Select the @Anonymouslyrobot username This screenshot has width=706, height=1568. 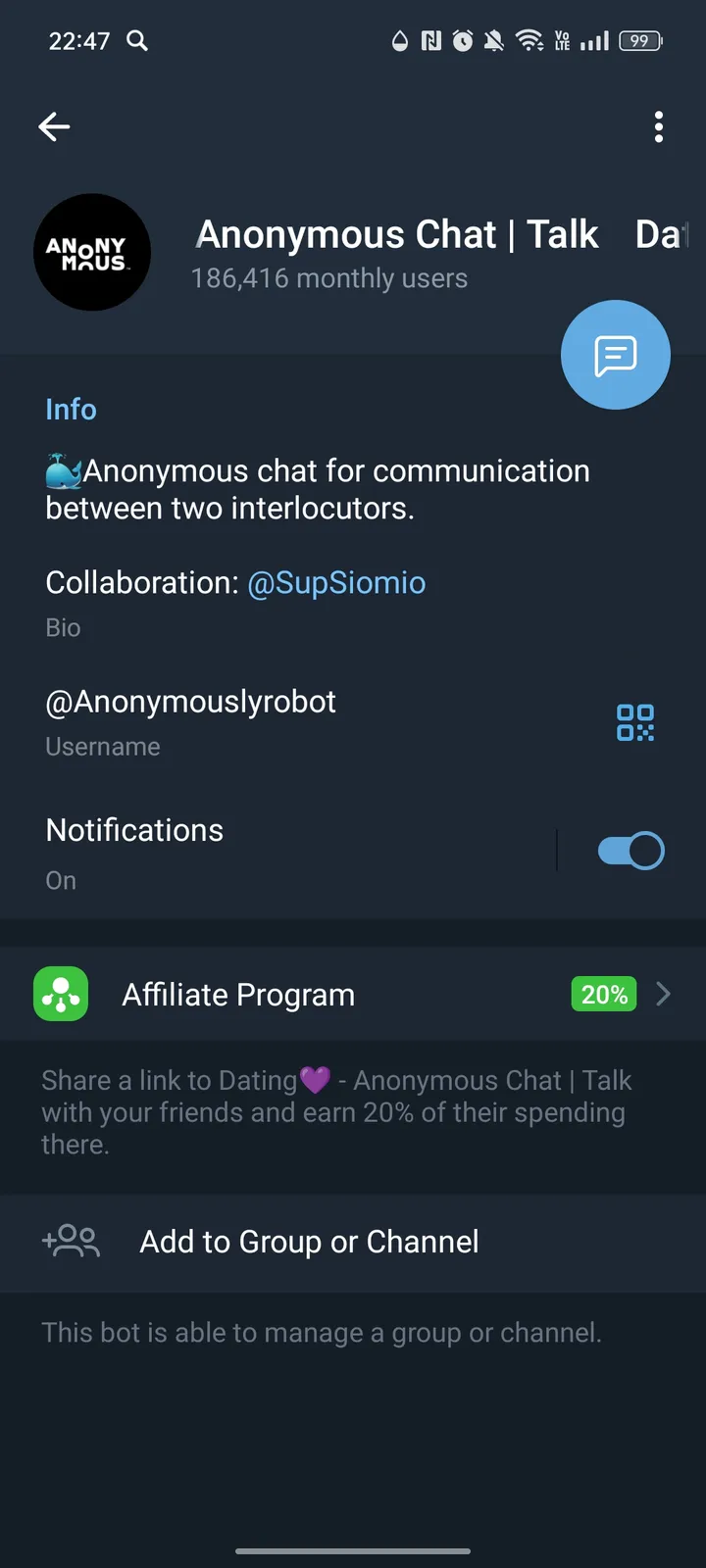[x=190, y=701]
